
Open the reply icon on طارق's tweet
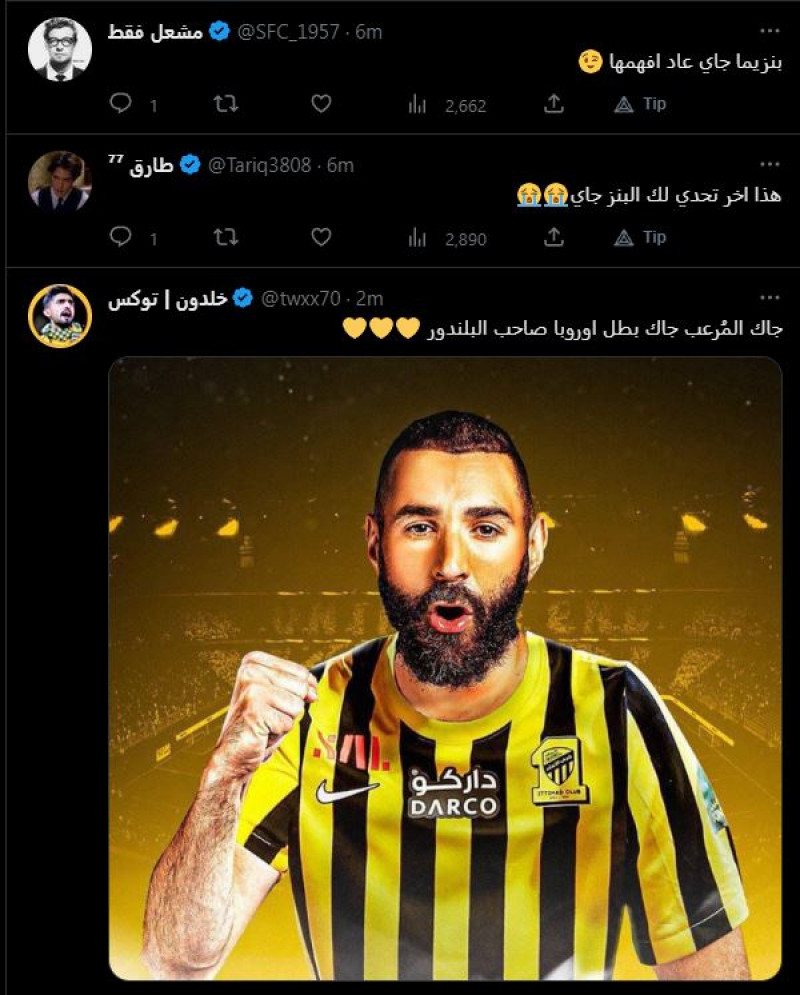(x=123, y=238)
